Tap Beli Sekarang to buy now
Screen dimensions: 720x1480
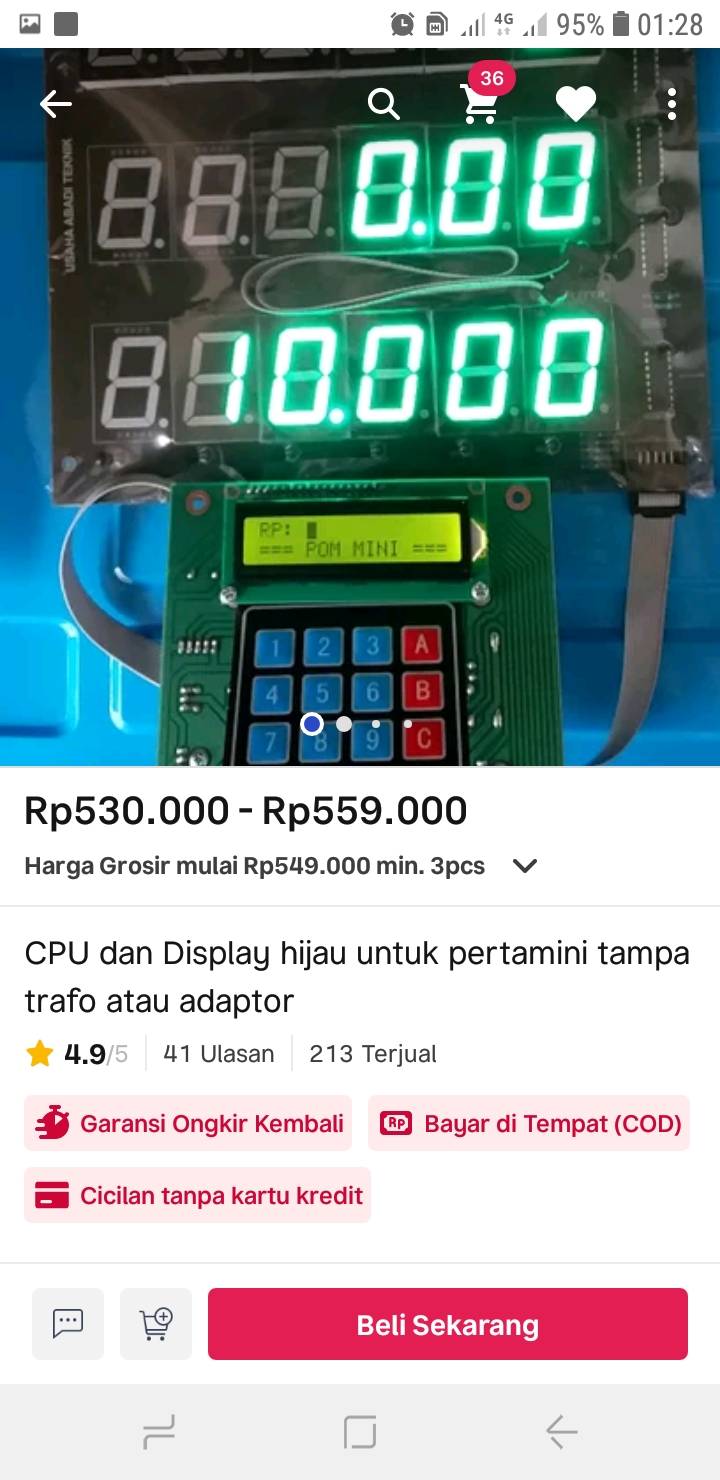[x=448, y=1324]
